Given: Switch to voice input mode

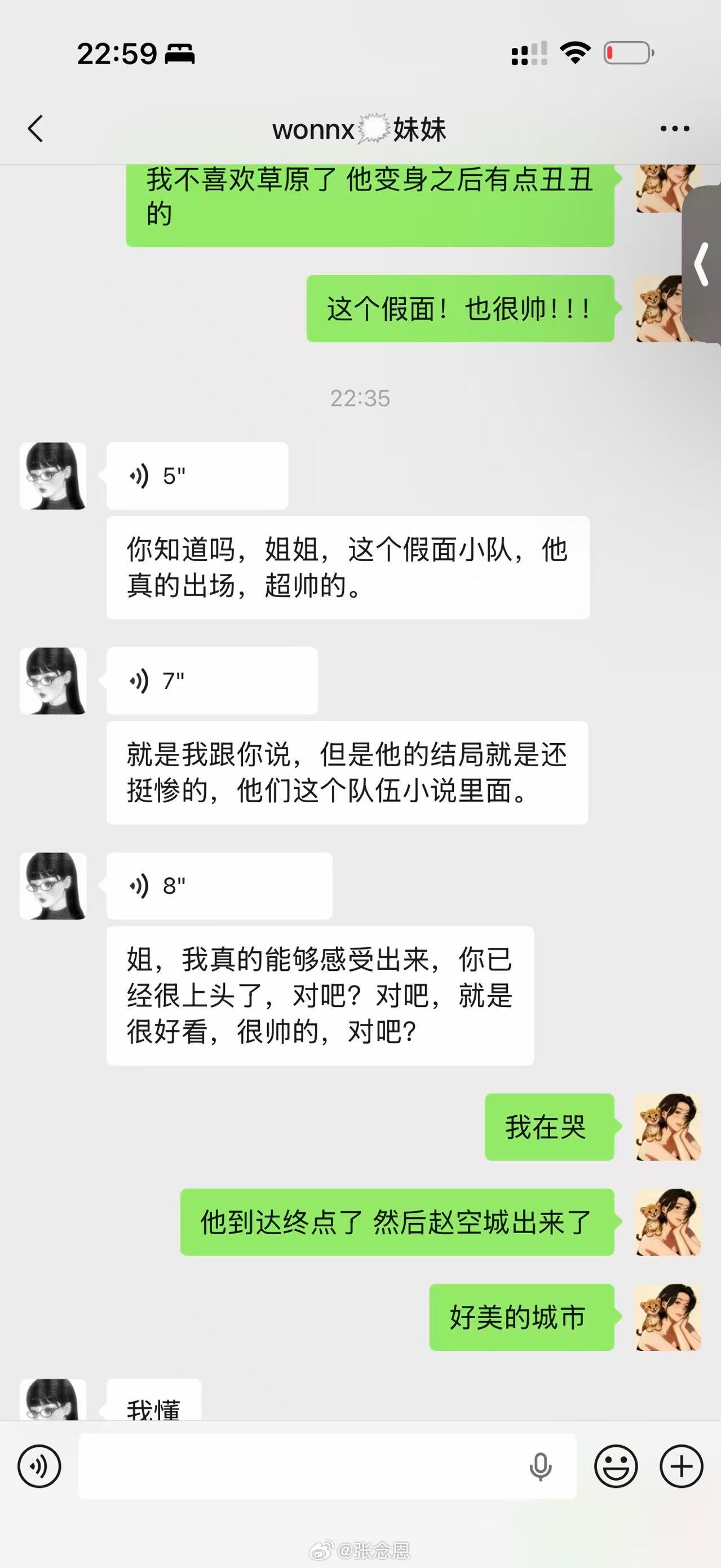Looking at the screenshot, I should click(39, 1466).
